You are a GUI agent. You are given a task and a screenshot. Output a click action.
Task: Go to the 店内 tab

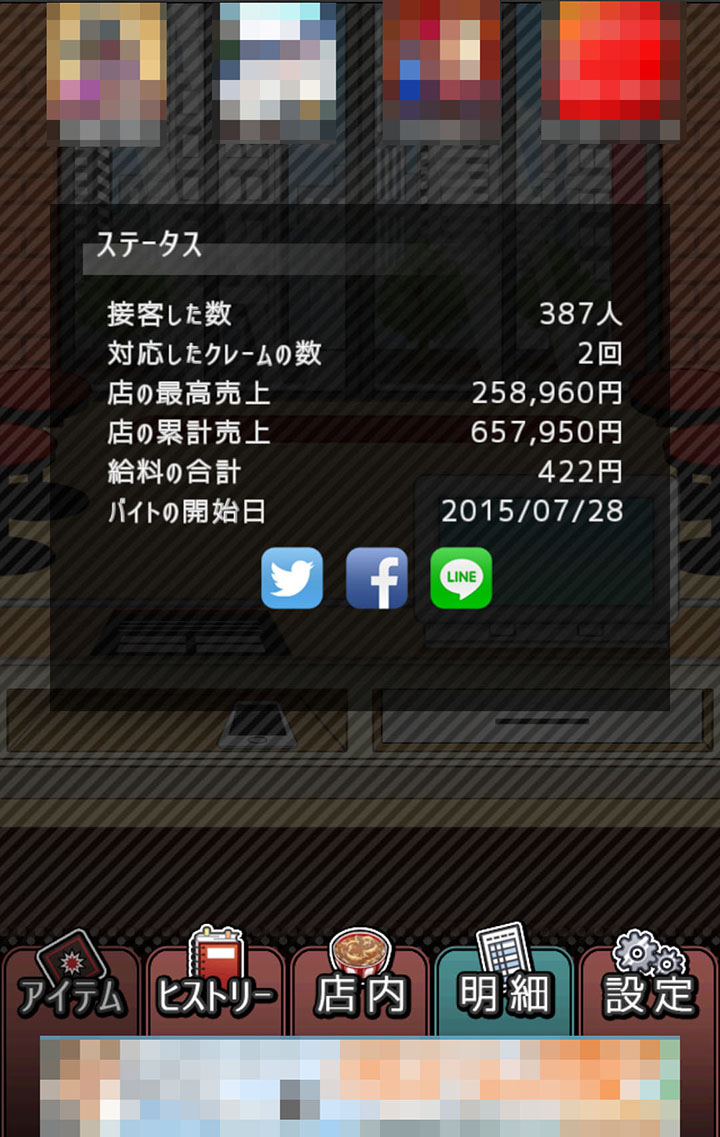361,990
